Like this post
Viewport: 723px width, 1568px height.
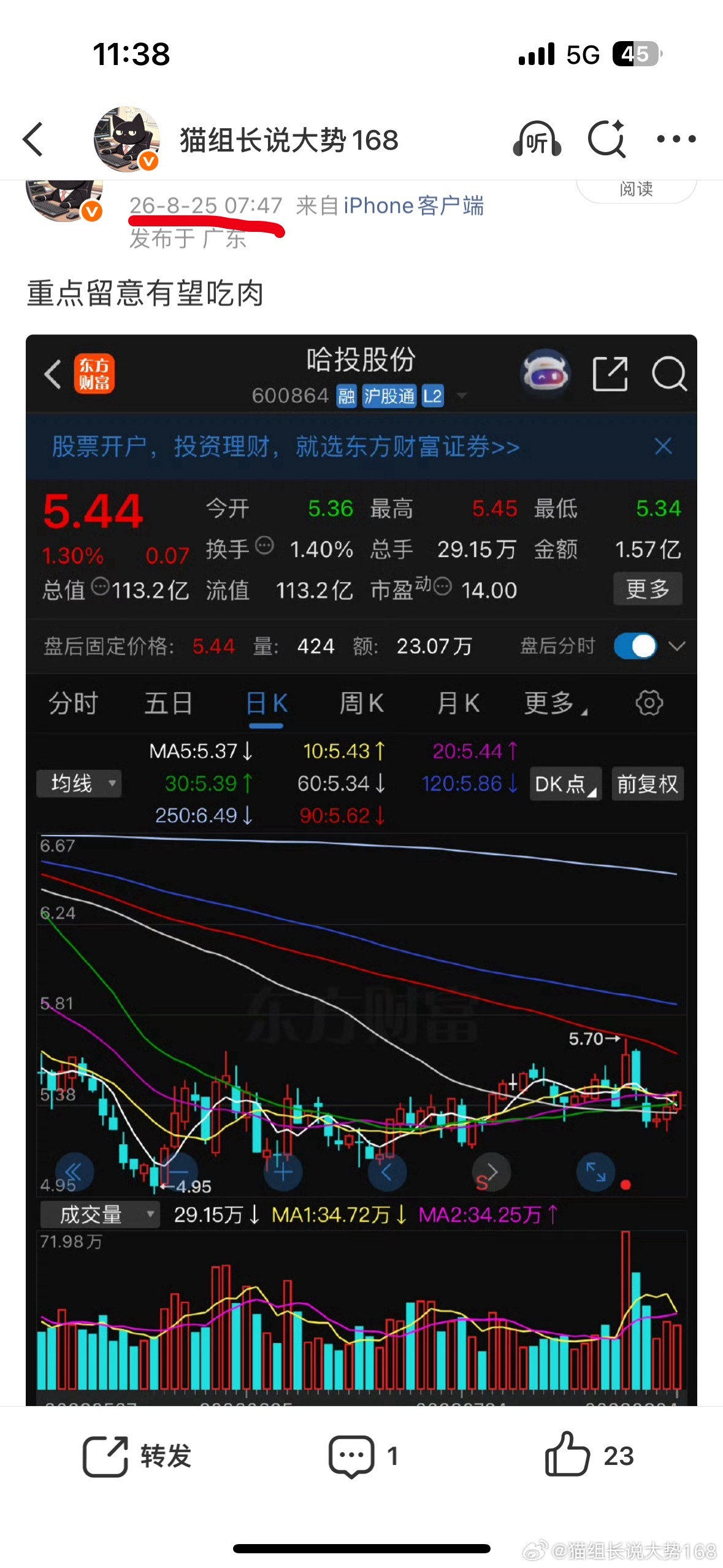[x=589, y=1455]
